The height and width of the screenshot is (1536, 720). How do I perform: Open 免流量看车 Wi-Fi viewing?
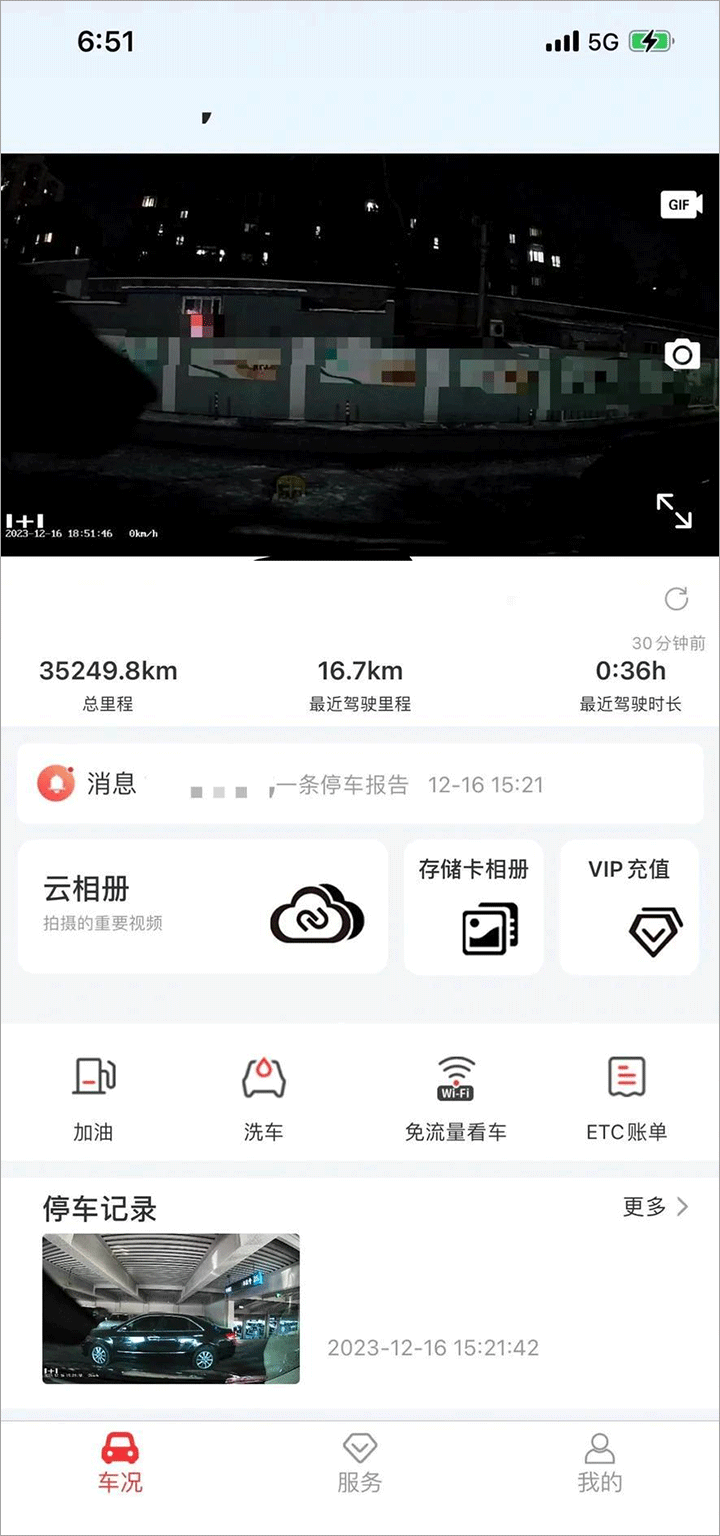pos(456,1097)
